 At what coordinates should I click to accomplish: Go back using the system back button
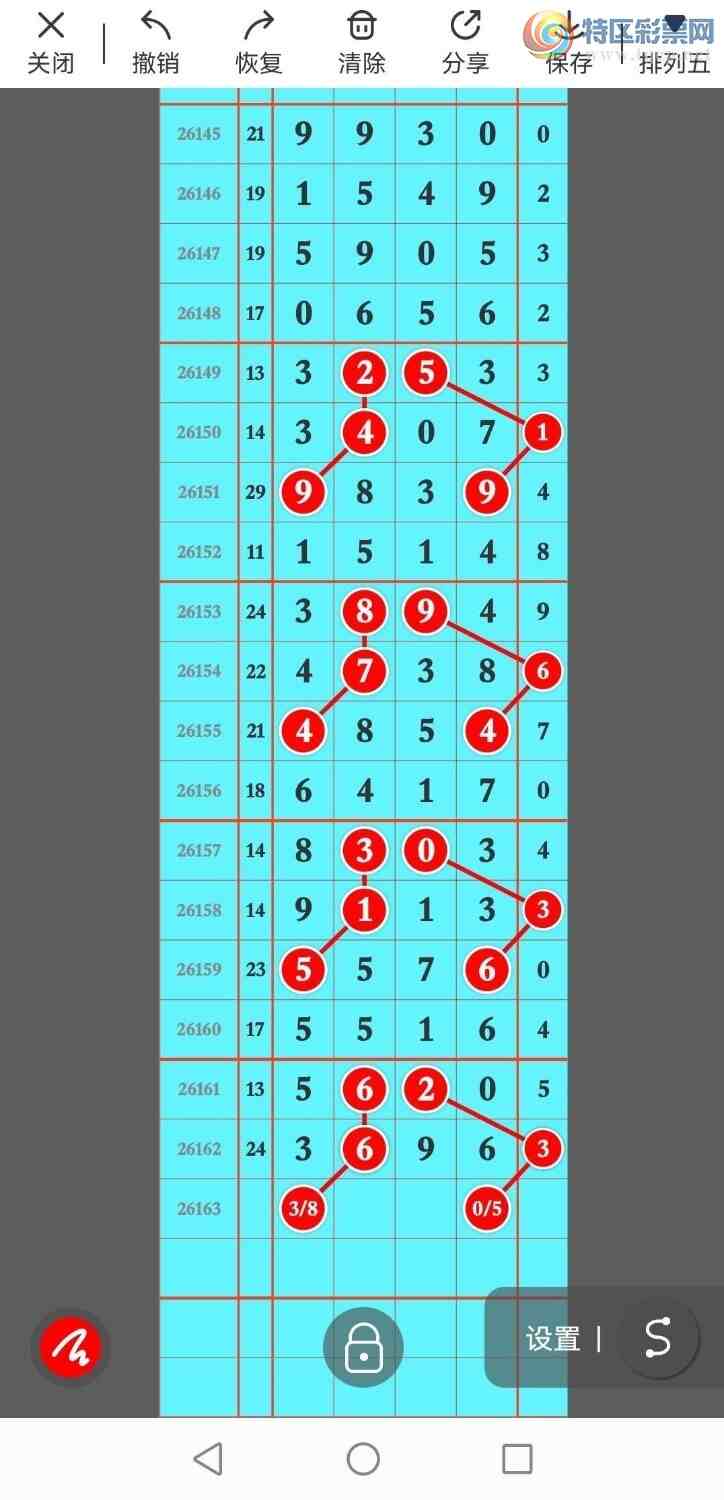207,1459
